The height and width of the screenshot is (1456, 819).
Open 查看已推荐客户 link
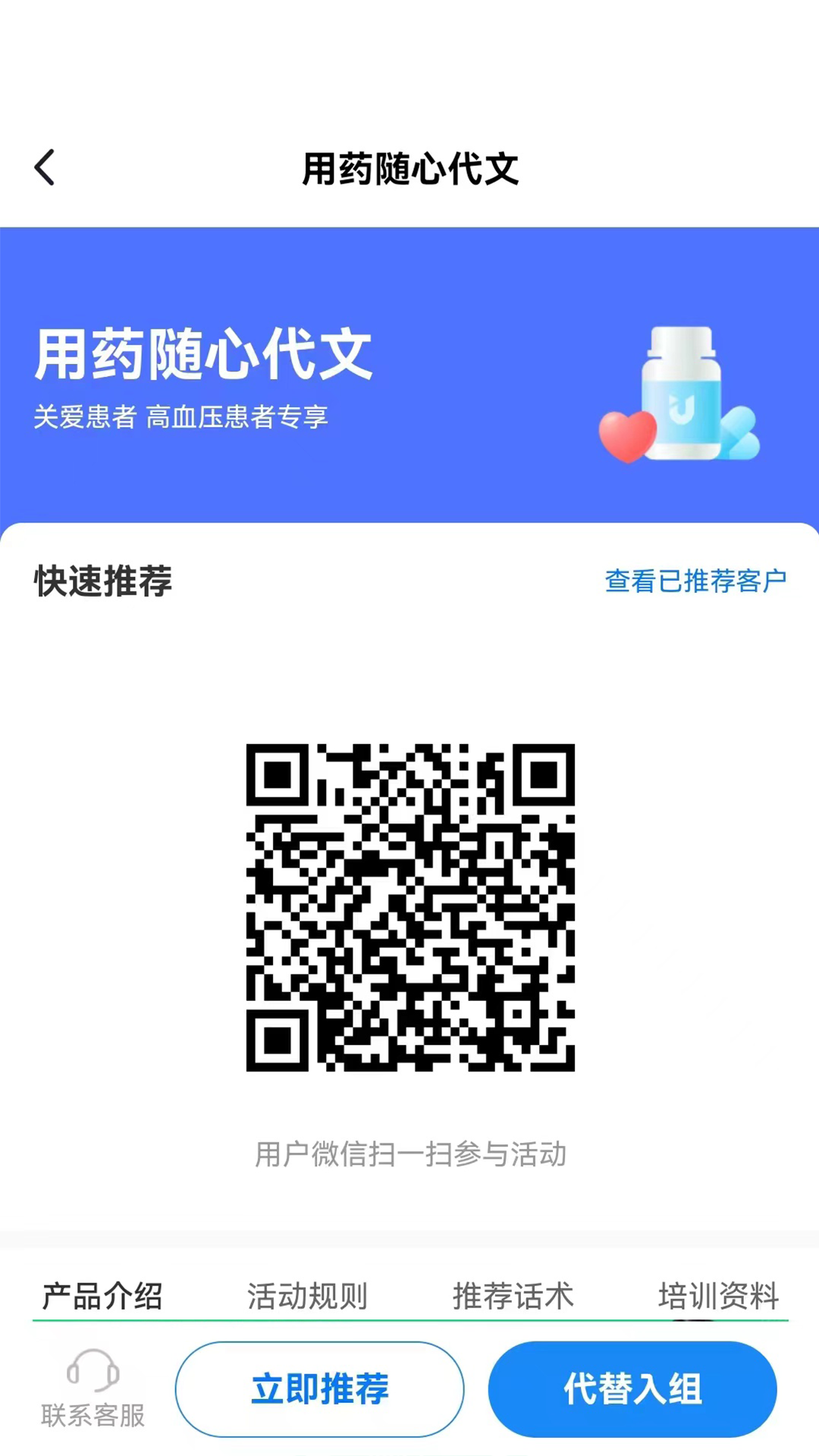pos(695,581)
